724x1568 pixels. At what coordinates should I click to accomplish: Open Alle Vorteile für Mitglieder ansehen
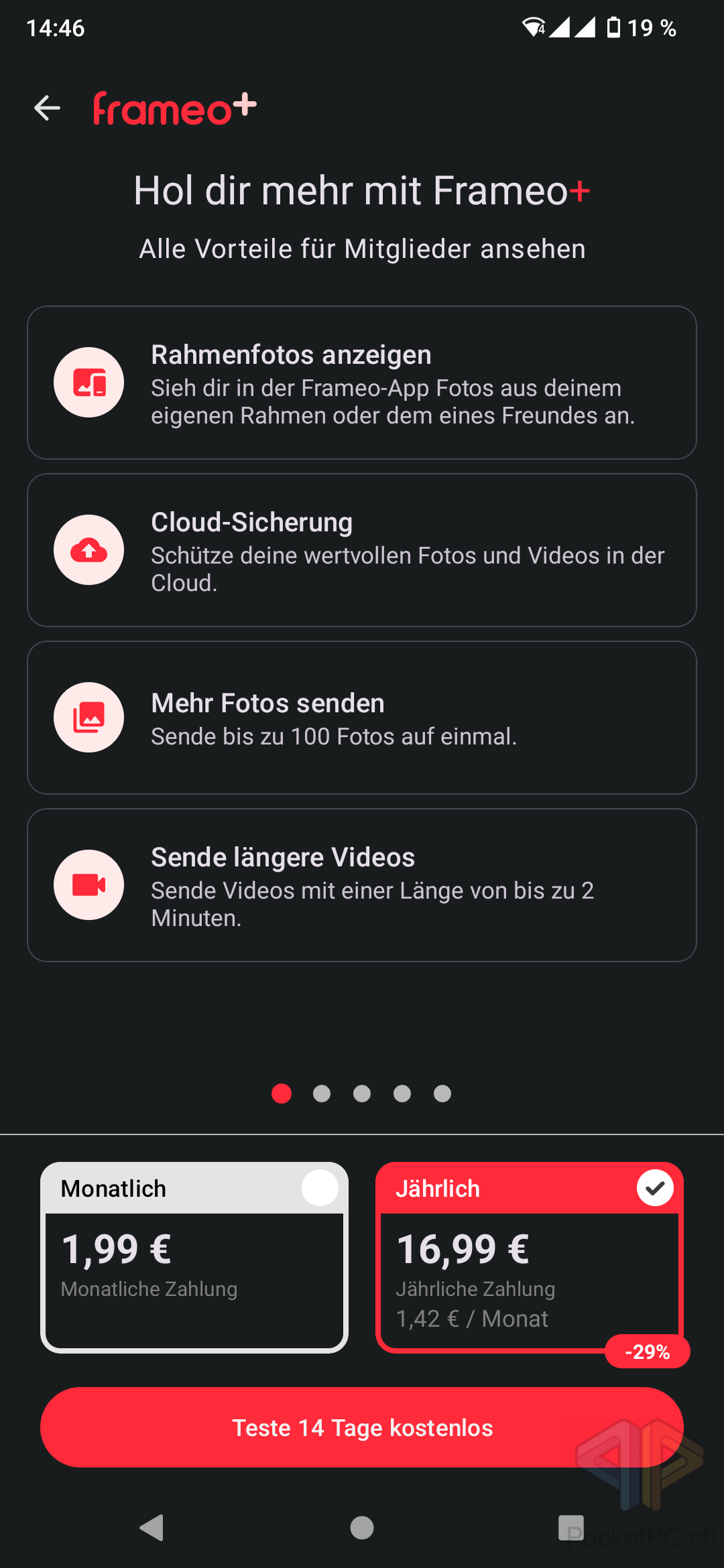pyautogui.click(x=362, y=249)
